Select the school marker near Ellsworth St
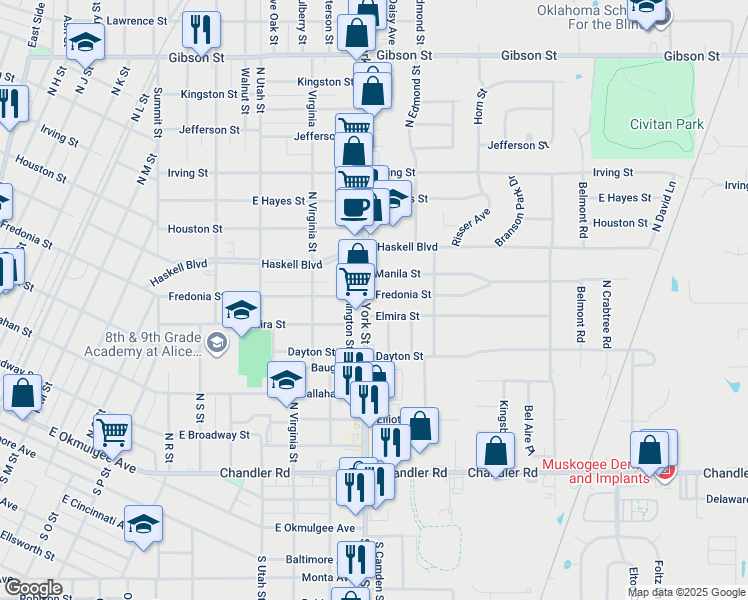The width and height of the screenshot is (748, 600). click(x=143, y=524)
